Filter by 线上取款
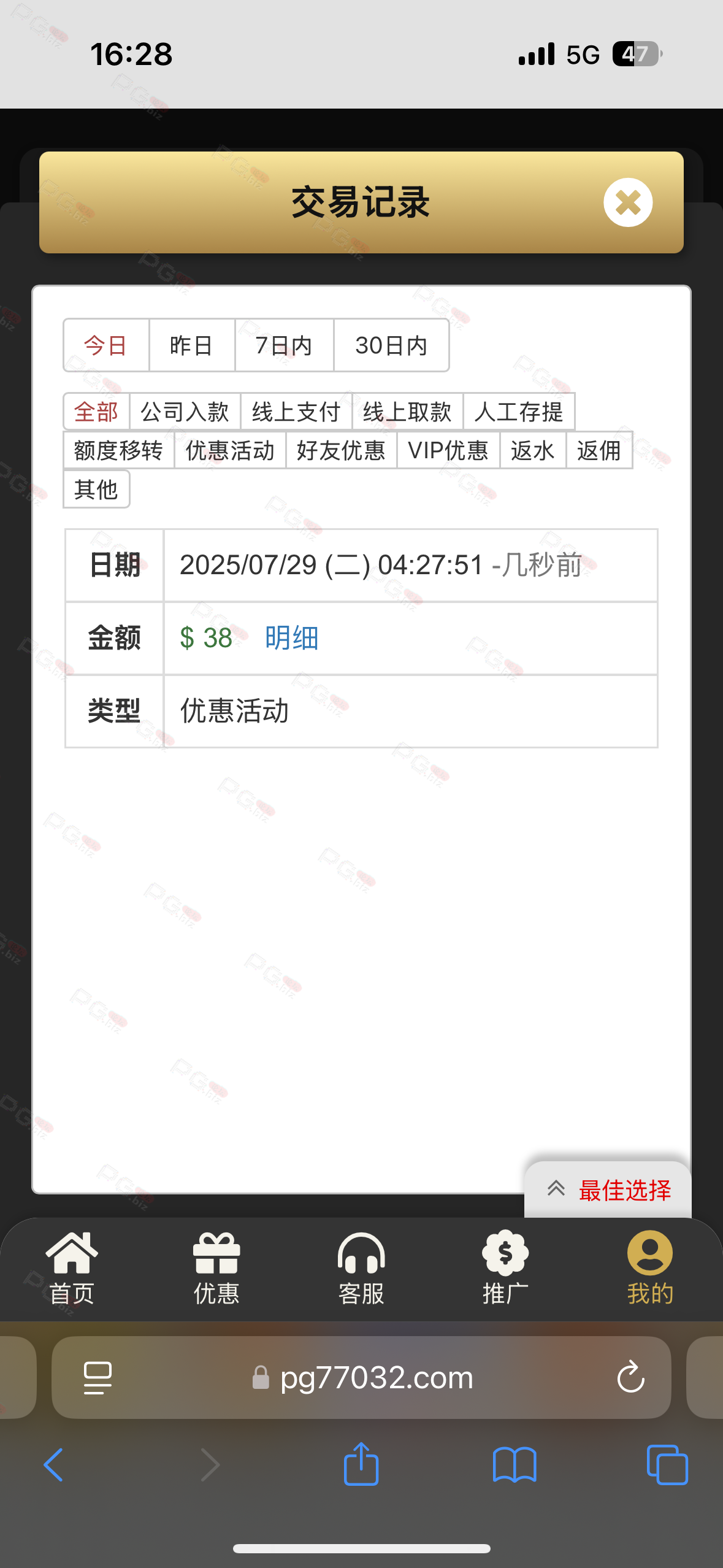The height and width of the screenshot is (1568, 723). [x=407, y=412]
